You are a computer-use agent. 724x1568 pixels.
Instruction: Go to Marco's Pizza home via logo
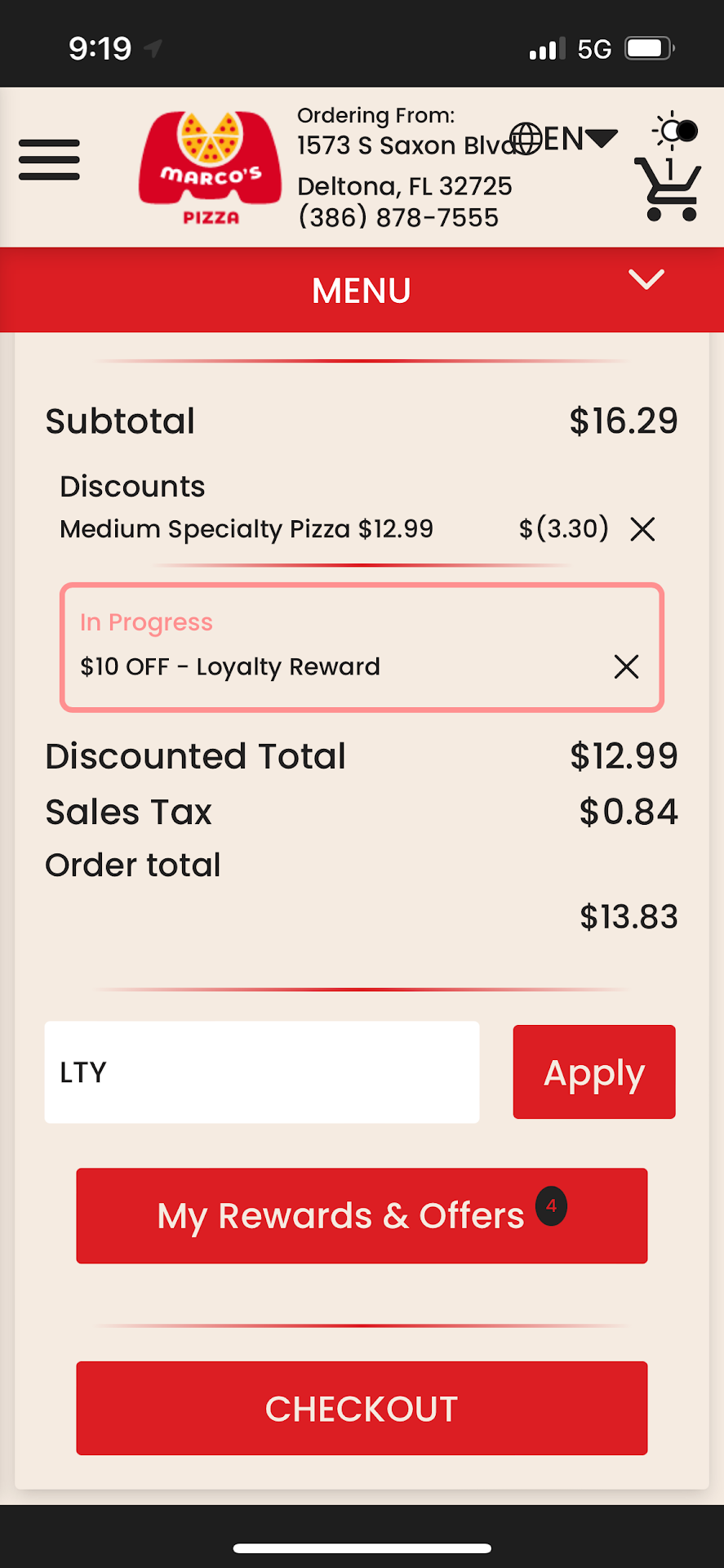click(211, 167)
